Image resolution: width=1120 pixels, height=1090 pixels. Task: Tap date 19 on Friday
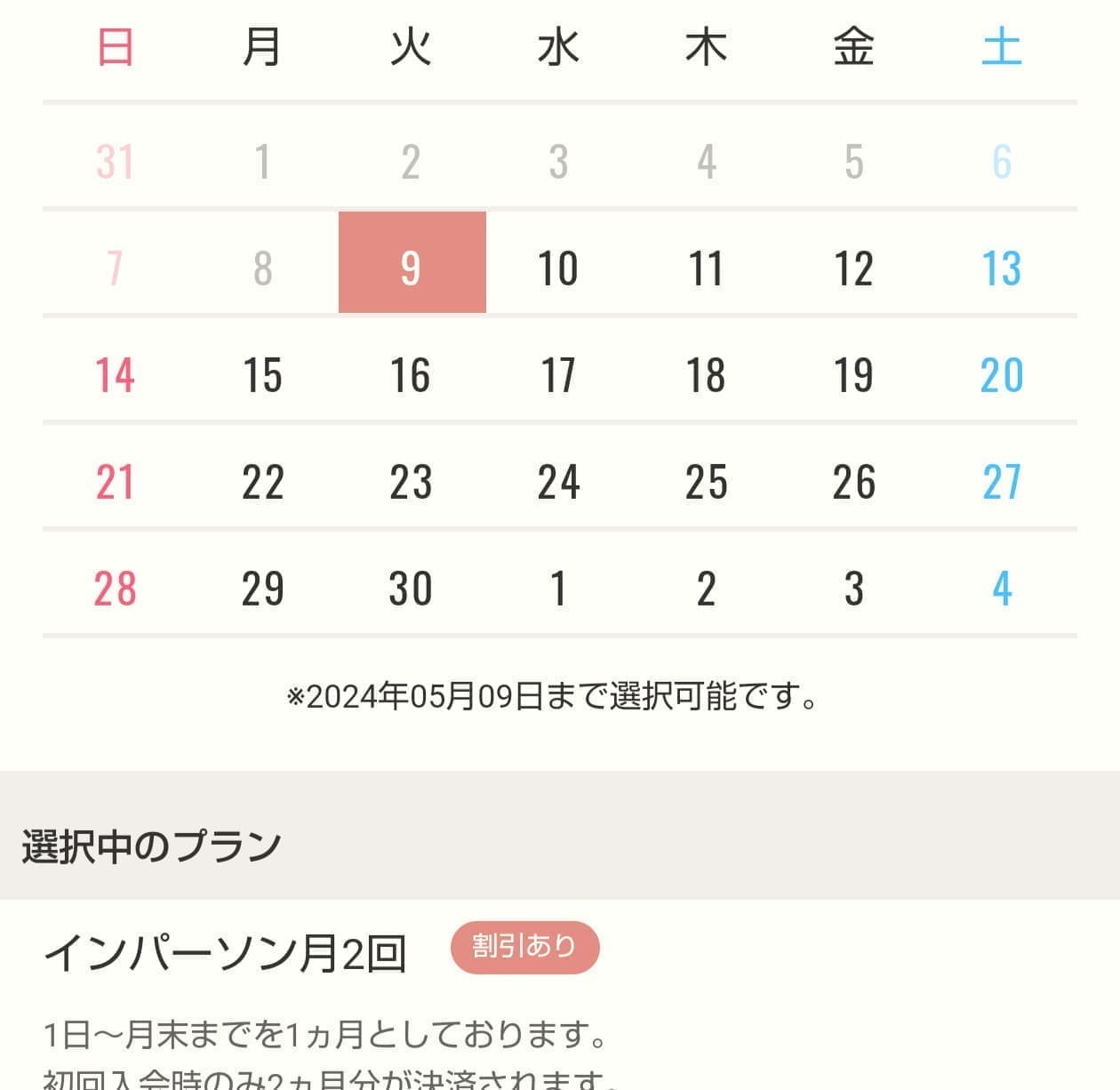[x=853, y=374]
